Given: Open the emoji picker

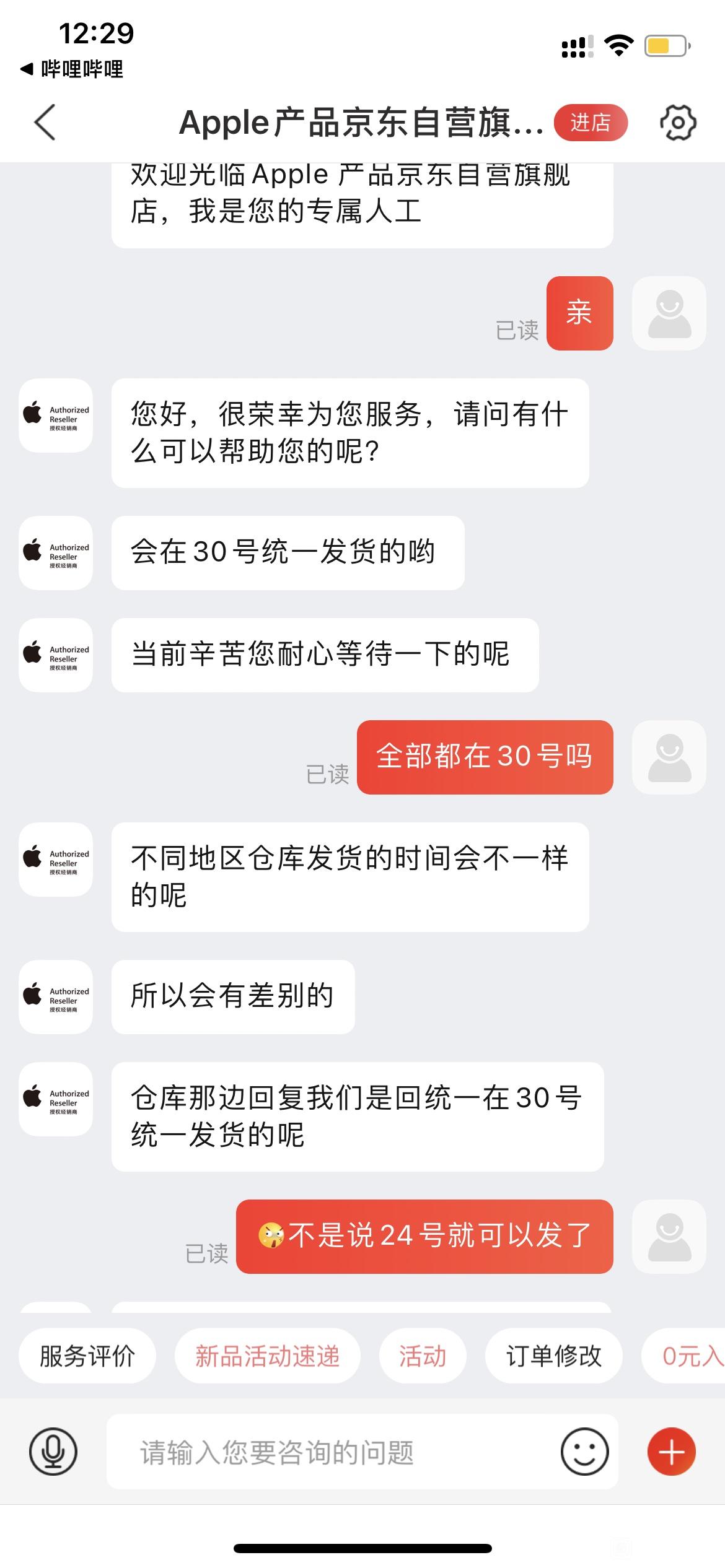Looking at the screenshot, I should pos(584,1452).
